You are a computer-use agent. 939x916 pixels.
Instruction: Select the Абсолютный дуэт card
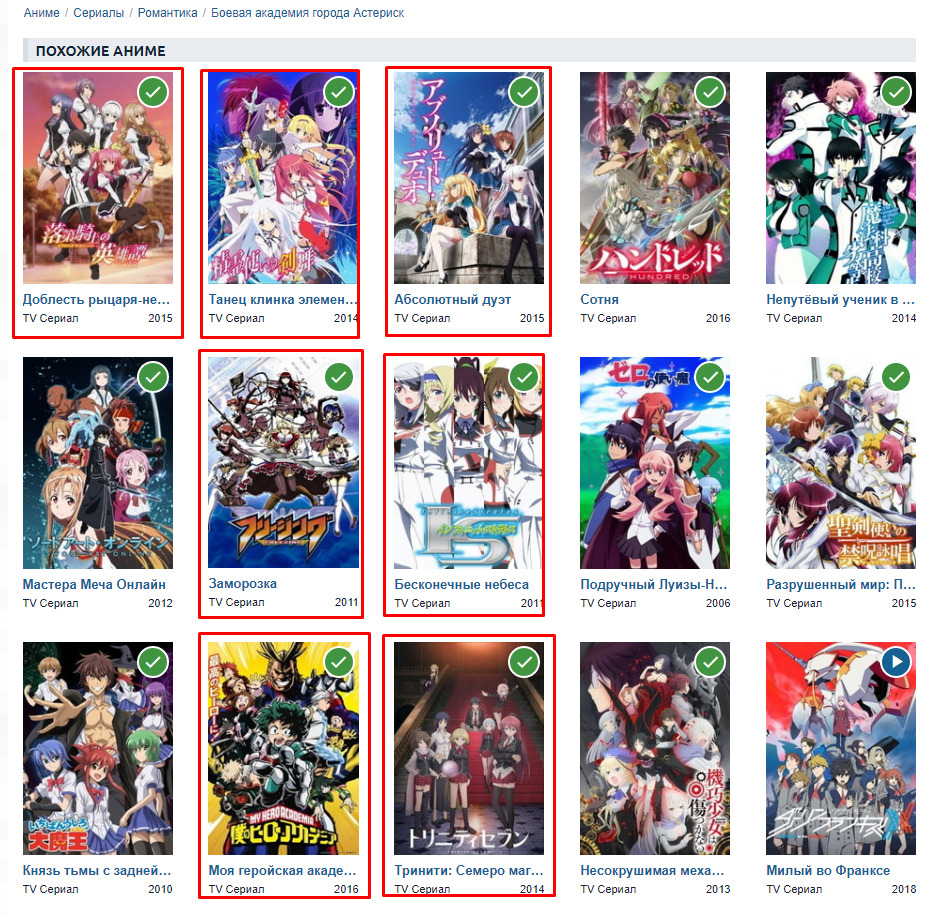click(x=469, y=180)
